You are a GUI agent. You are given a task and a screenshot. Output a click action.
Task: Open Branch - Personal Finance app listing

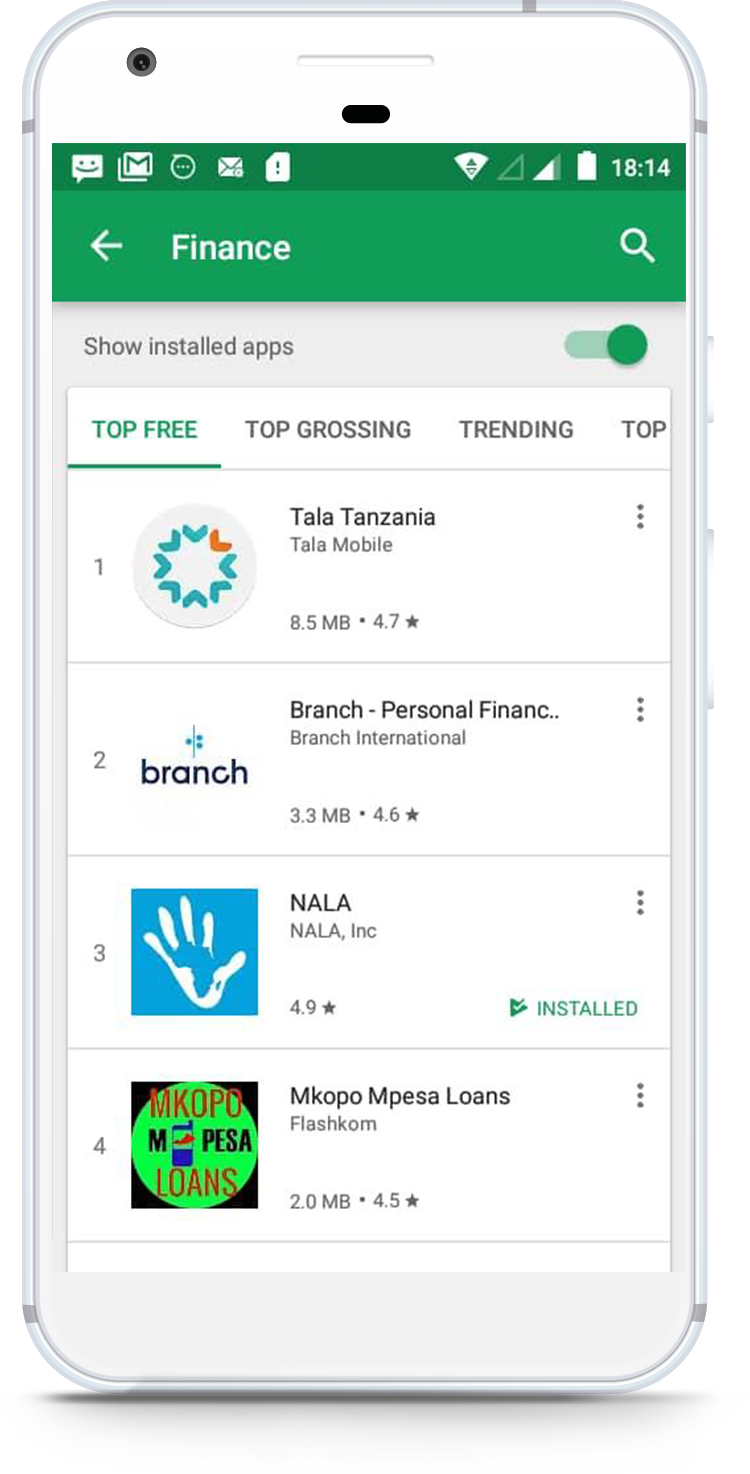[x=424, y=710]
